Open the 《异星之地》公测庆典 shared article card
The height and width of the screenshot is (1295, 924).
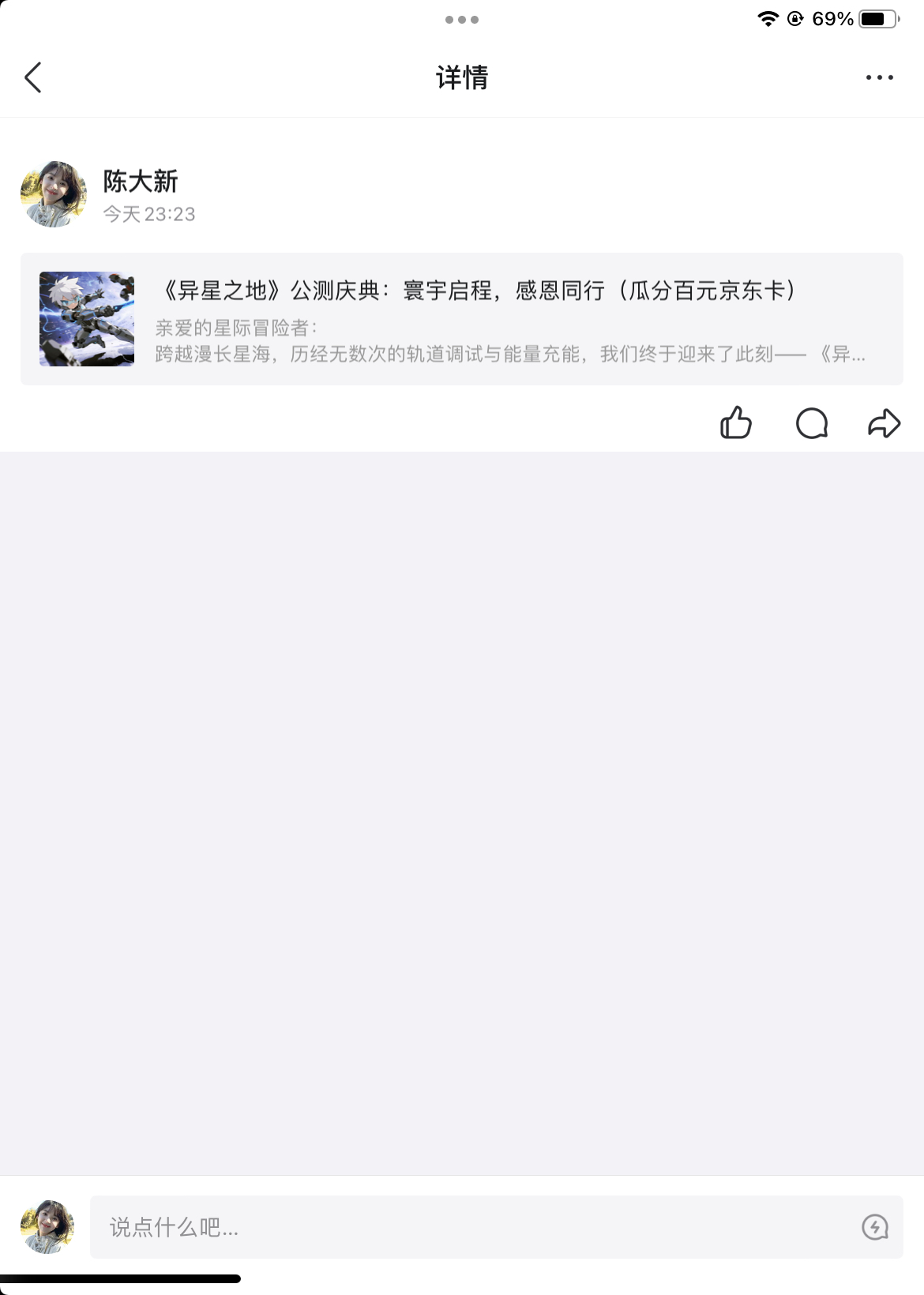pyautogui.click(x=461, y=319)
